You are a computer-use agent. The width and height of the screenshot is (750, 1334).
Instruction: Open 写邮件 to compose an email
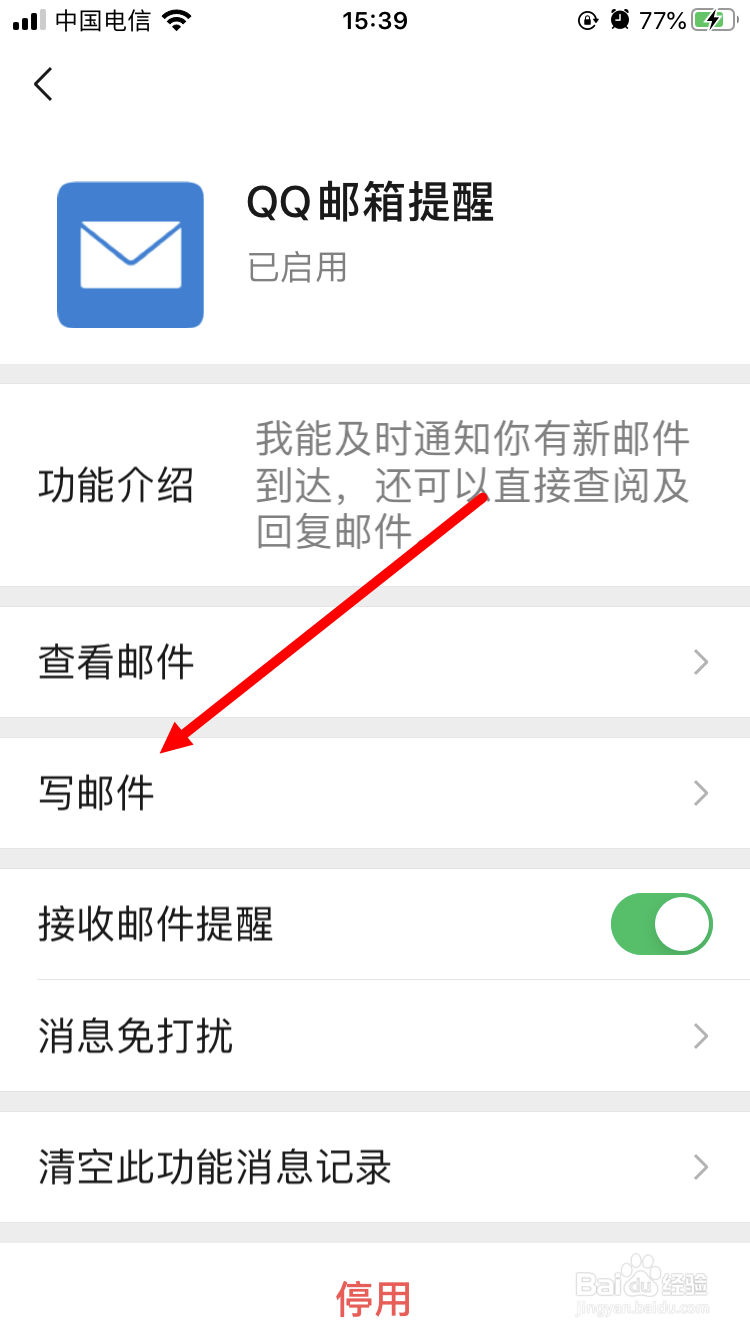click(95, 793)
